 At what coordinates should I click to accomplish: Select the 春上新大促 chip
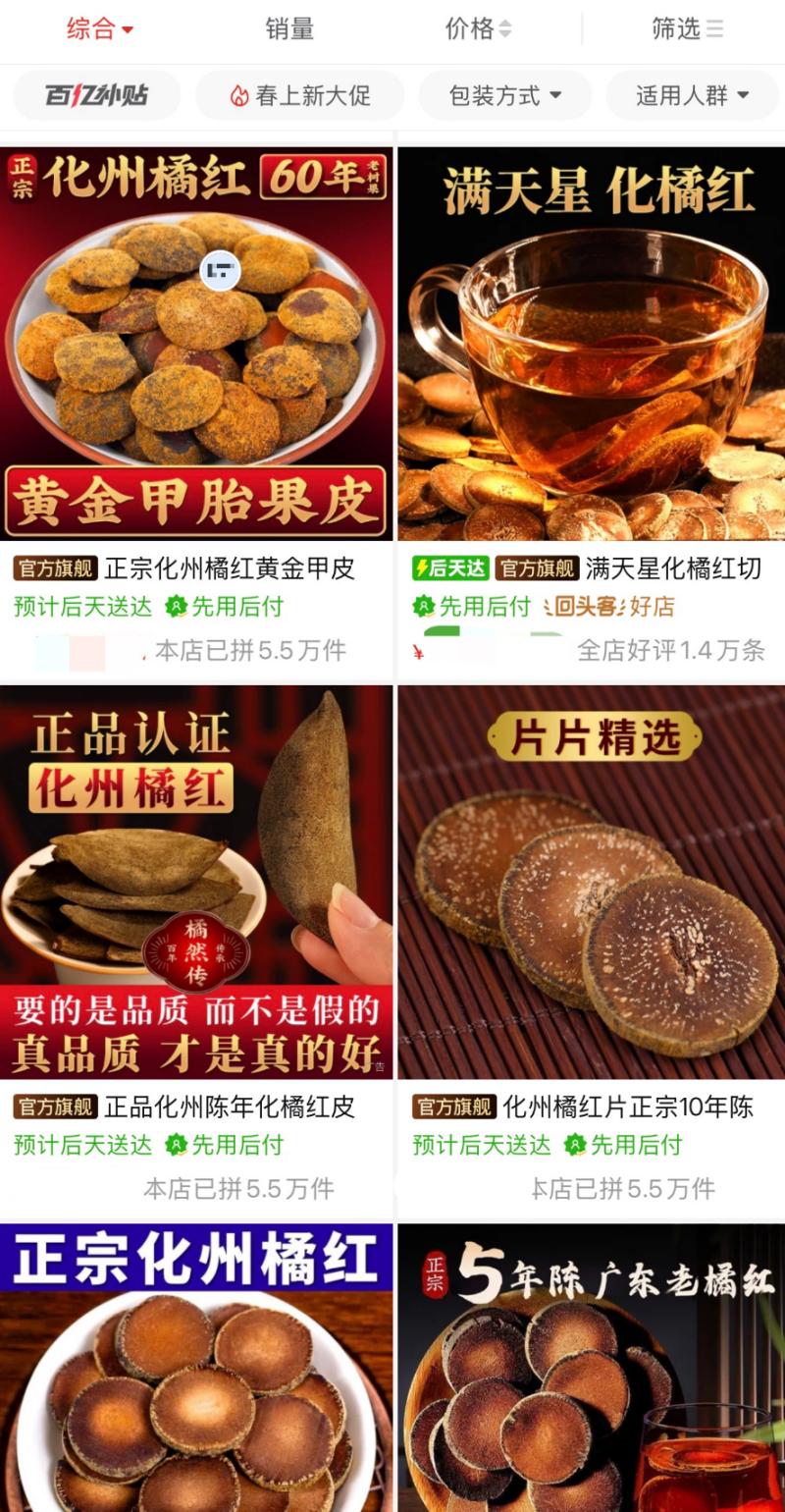tap(299, 95)
